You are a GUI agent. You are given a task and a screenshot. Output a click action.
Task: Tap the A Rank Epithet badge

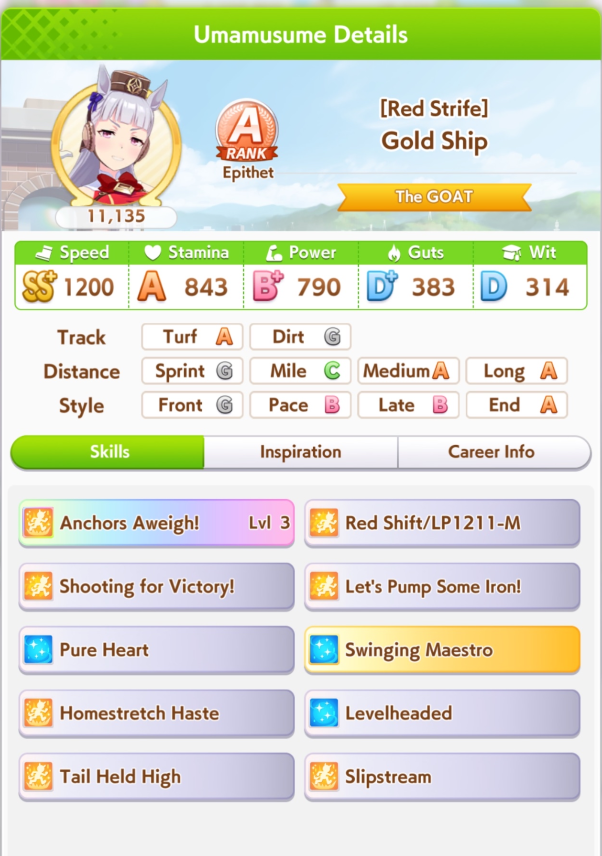pos(247,135)
